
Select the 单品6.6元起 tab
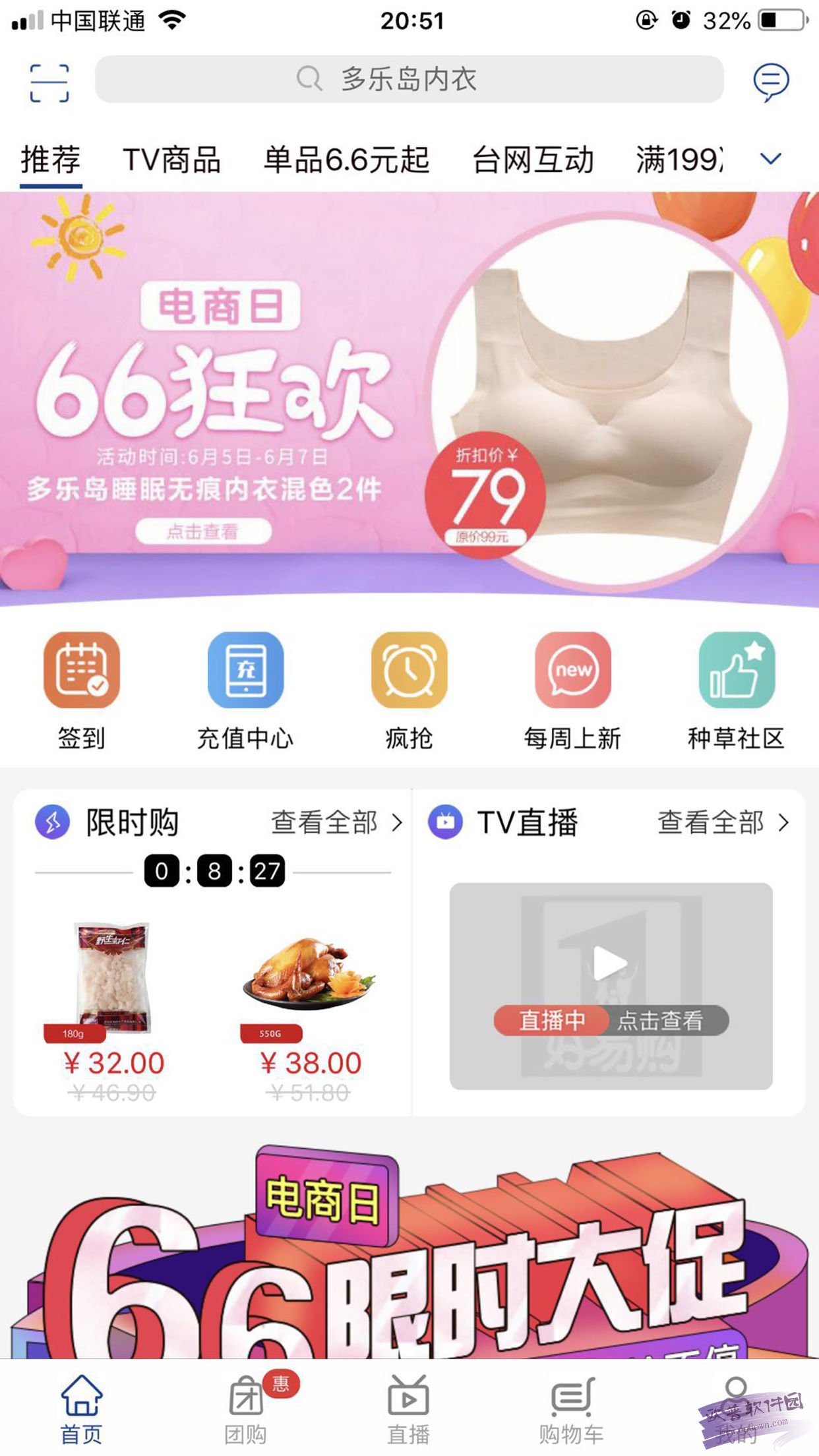[x=346, y=160]
